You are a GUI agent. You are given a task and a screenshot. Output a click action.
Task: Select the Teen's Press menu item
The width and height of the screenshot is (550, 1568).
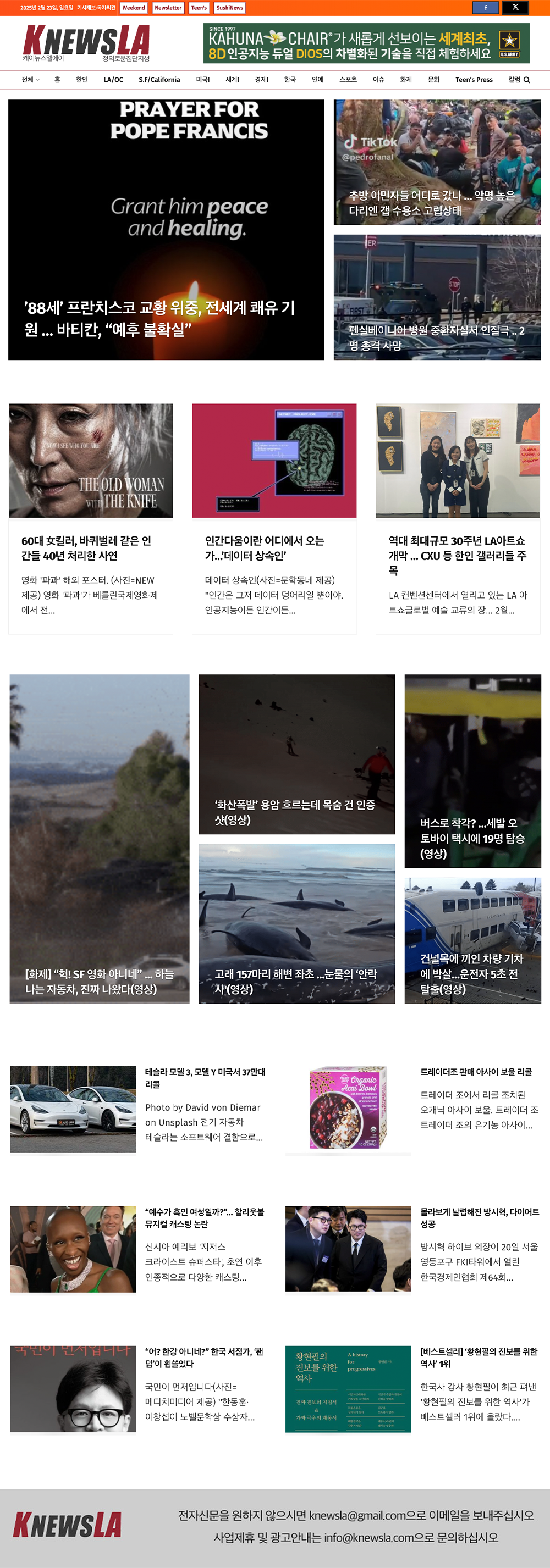(x=473, y=80)
